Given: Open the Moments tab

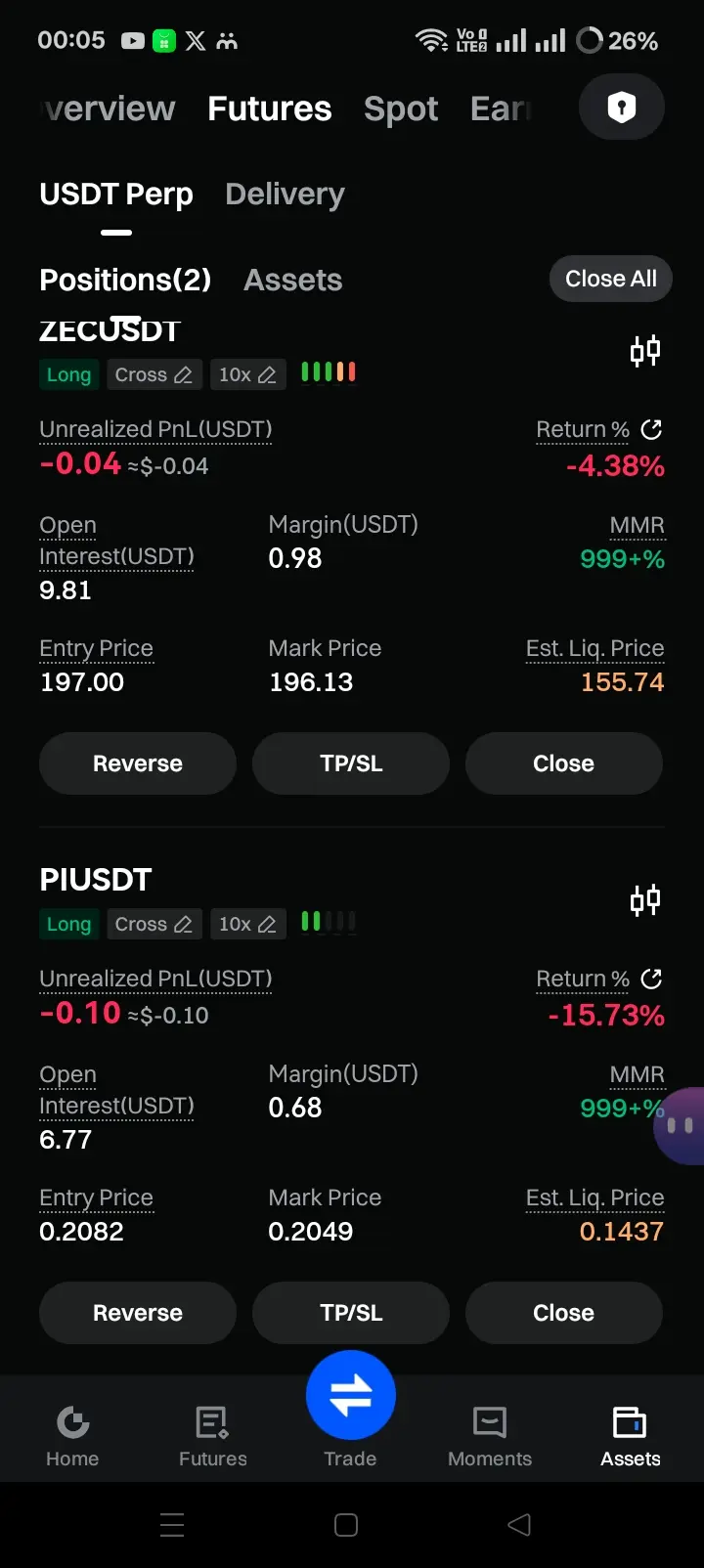Looking at the screenshot, I should [x=489, y=1436].
